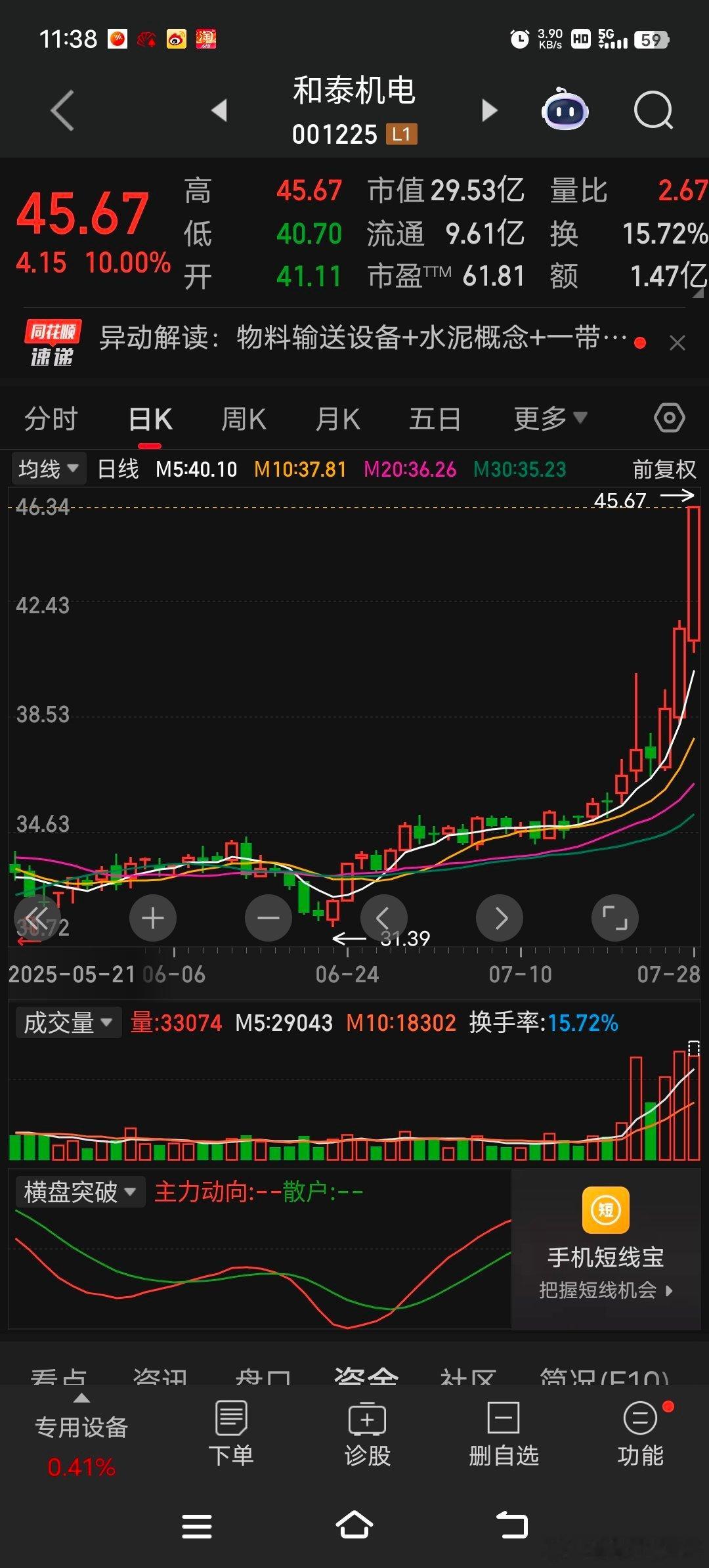Expand chart to fullscreen
Screen dimensions: 709x1568
(x=615, y=918)
